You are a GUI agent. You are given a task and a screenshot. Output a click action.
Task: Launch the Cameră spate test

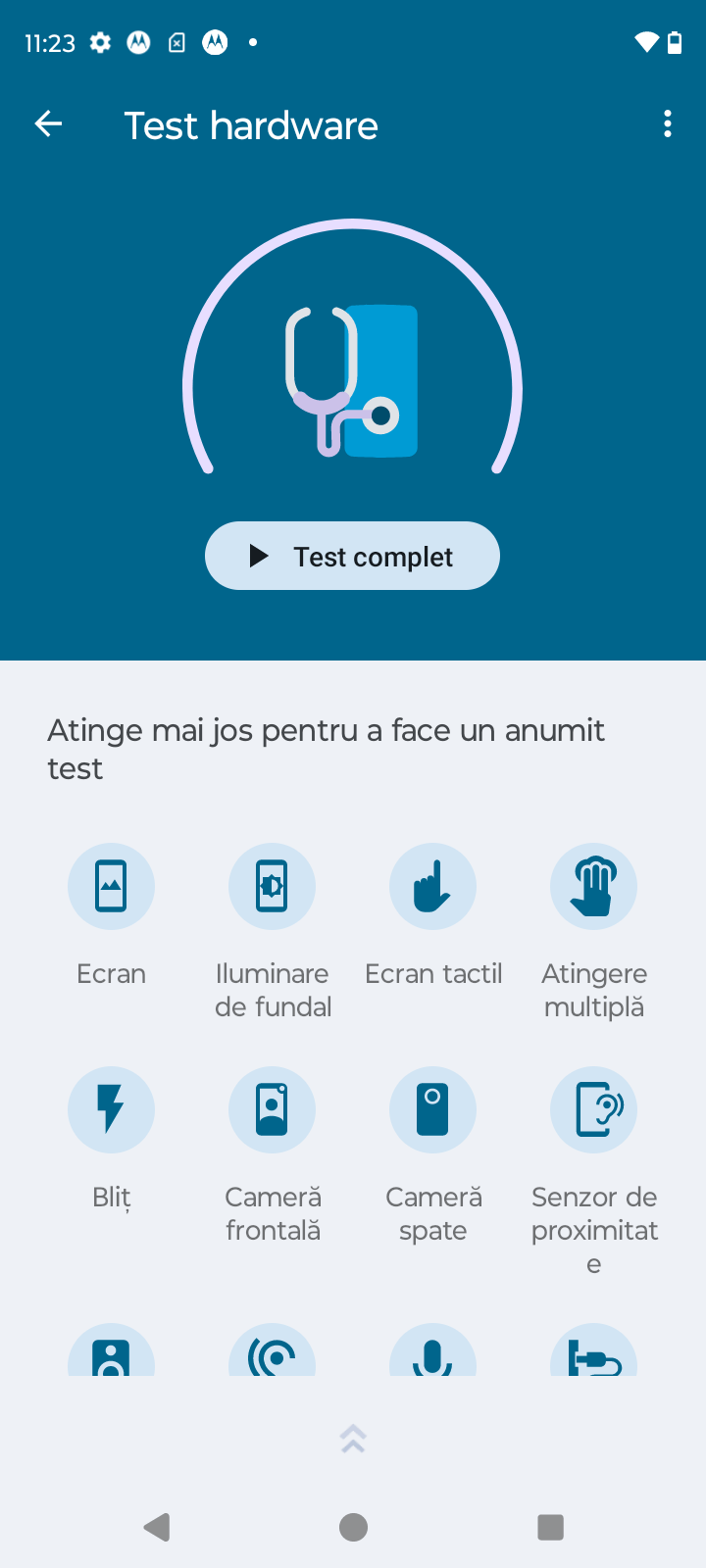pos(432,1110)
